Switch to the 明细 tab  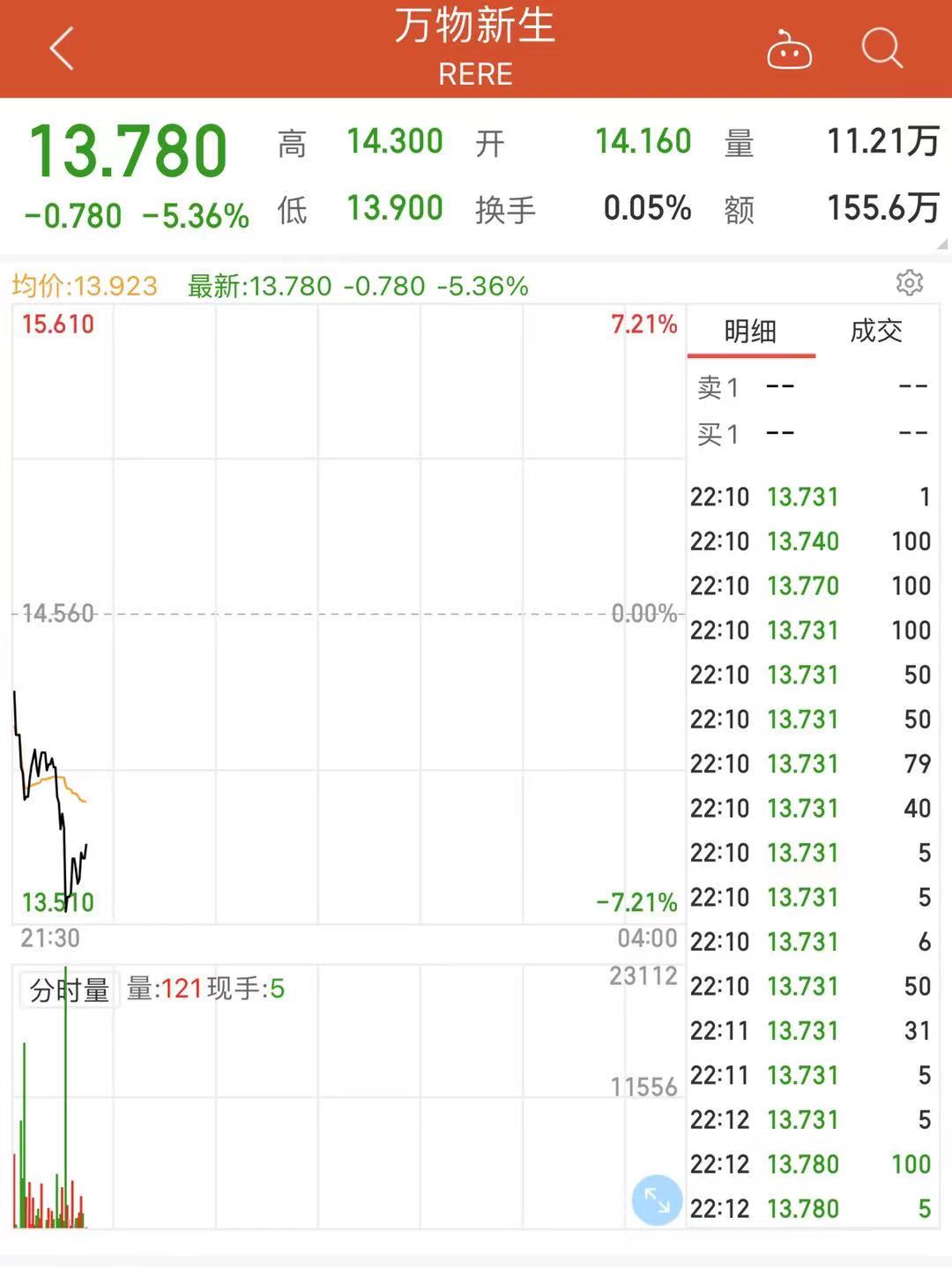(x=750, y=332)
